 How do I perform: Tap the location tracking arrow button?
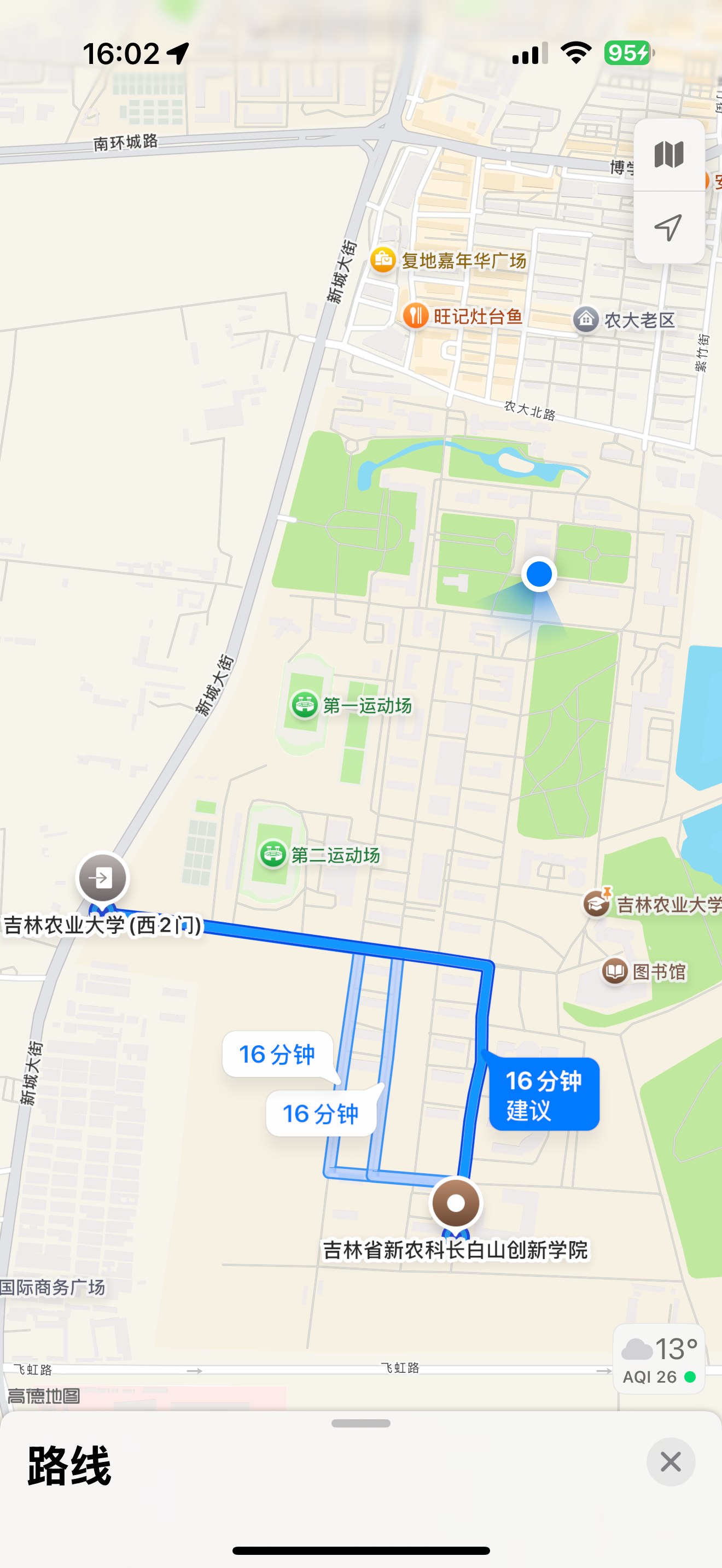click(668, 227)
